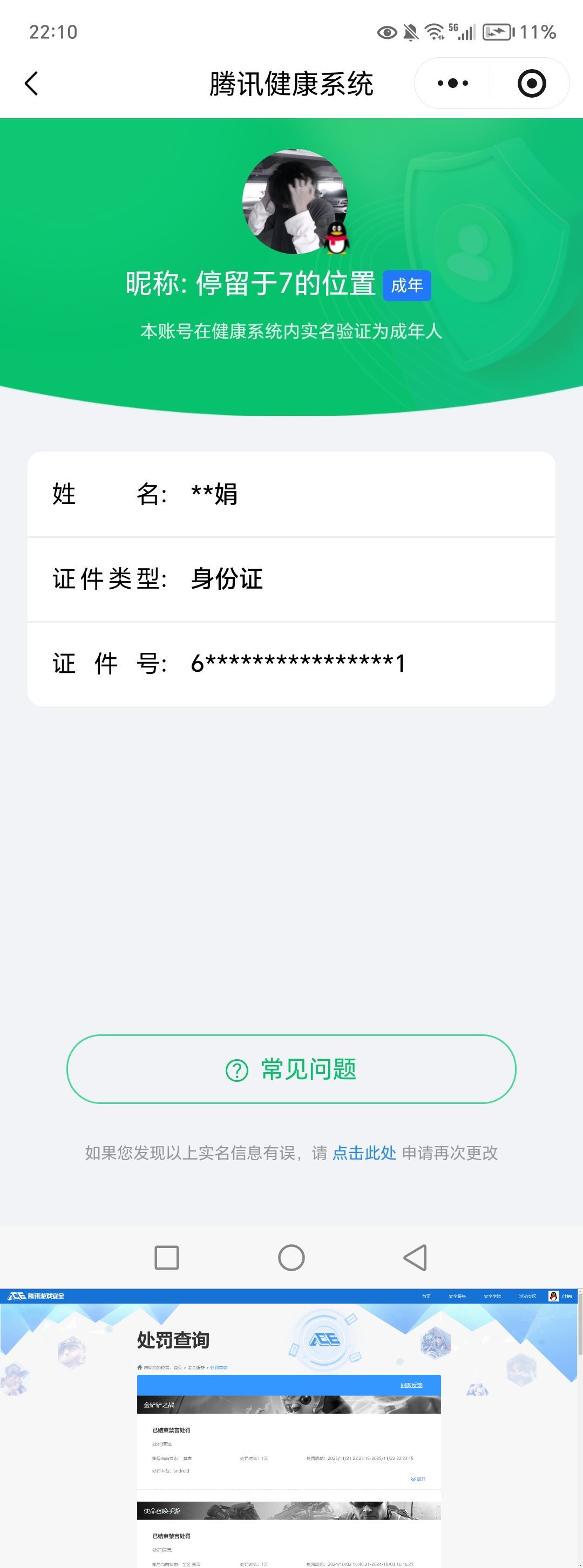Screen dimensions: 583x1568
Task: Tap the 成年 adult status badge
Action: 406,284
